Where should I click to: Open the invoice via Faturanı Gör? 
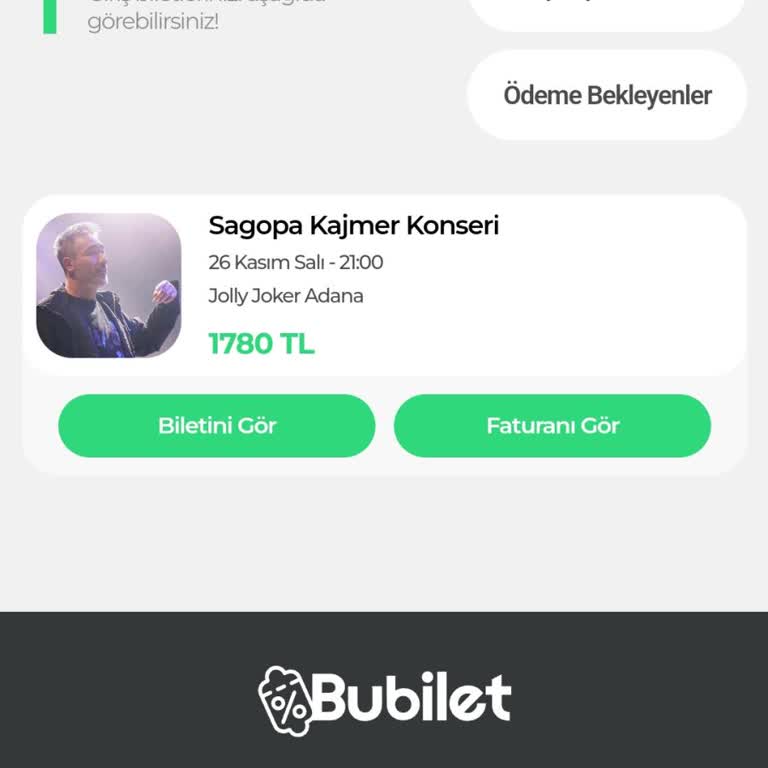point(552,426)
